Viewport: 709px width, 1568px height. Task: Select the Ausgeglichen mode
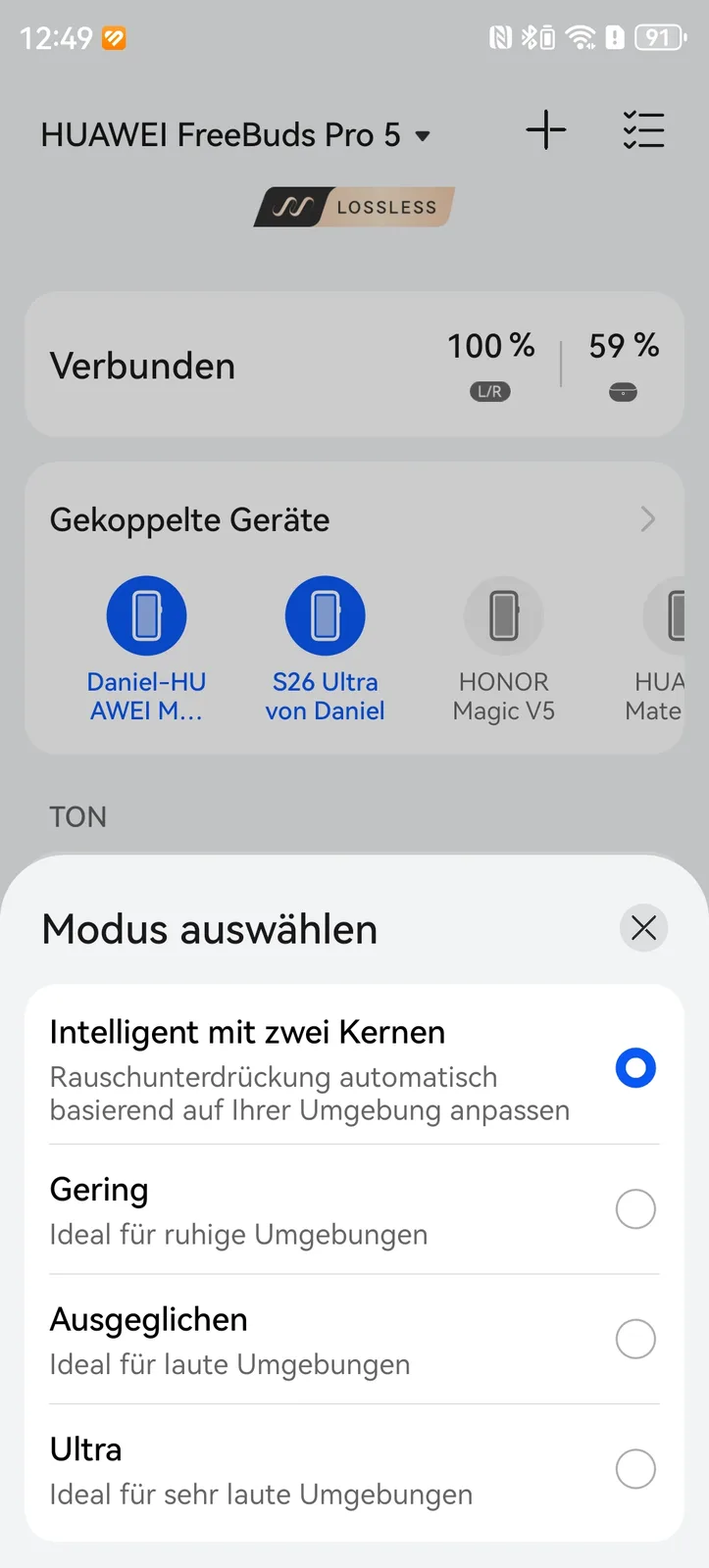click(x=634, y=1339)
